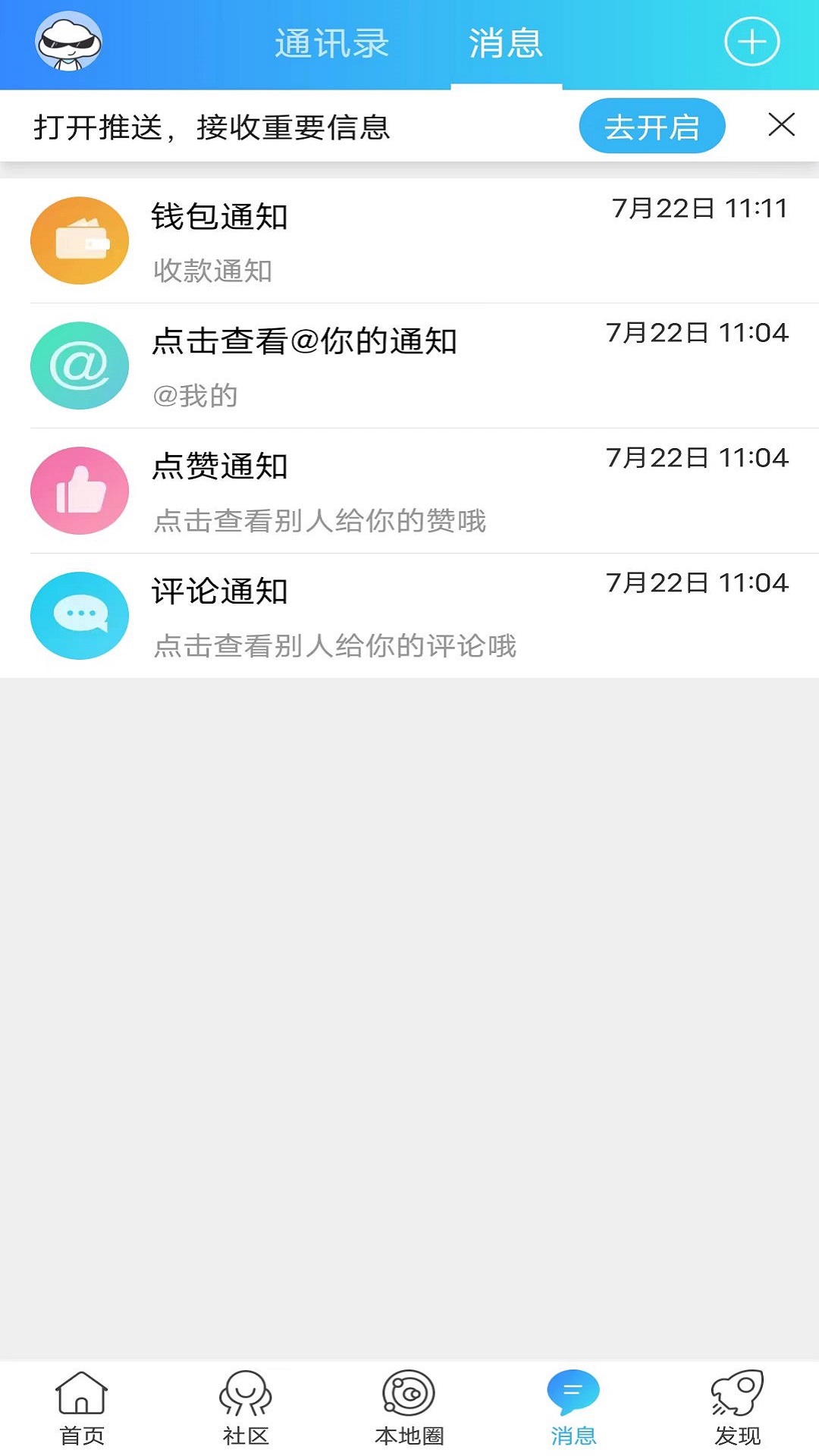
Task: Dismiss the push notification banner
Action: click(x=781, y=125)
